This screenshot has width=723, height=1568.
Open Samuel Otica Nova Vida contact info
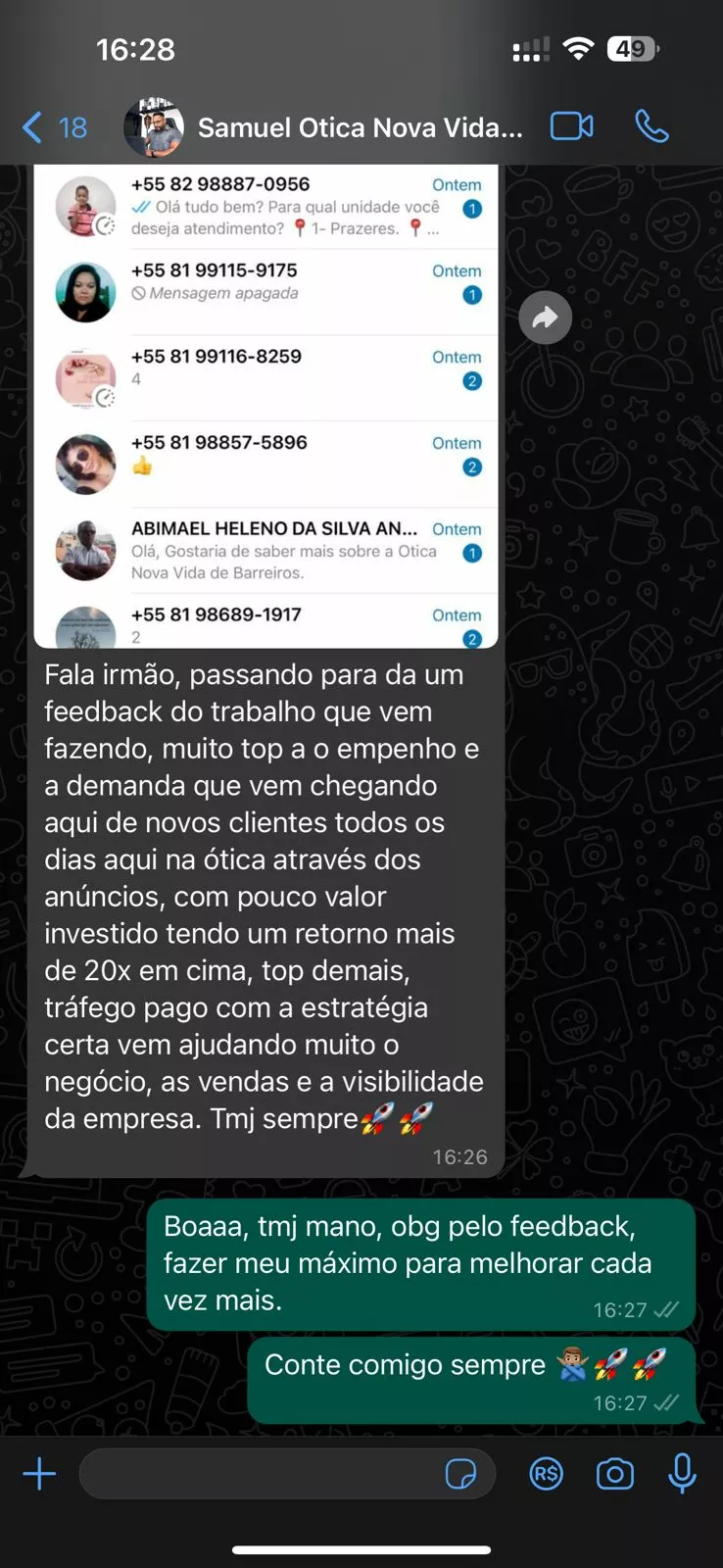click(359, 127)
